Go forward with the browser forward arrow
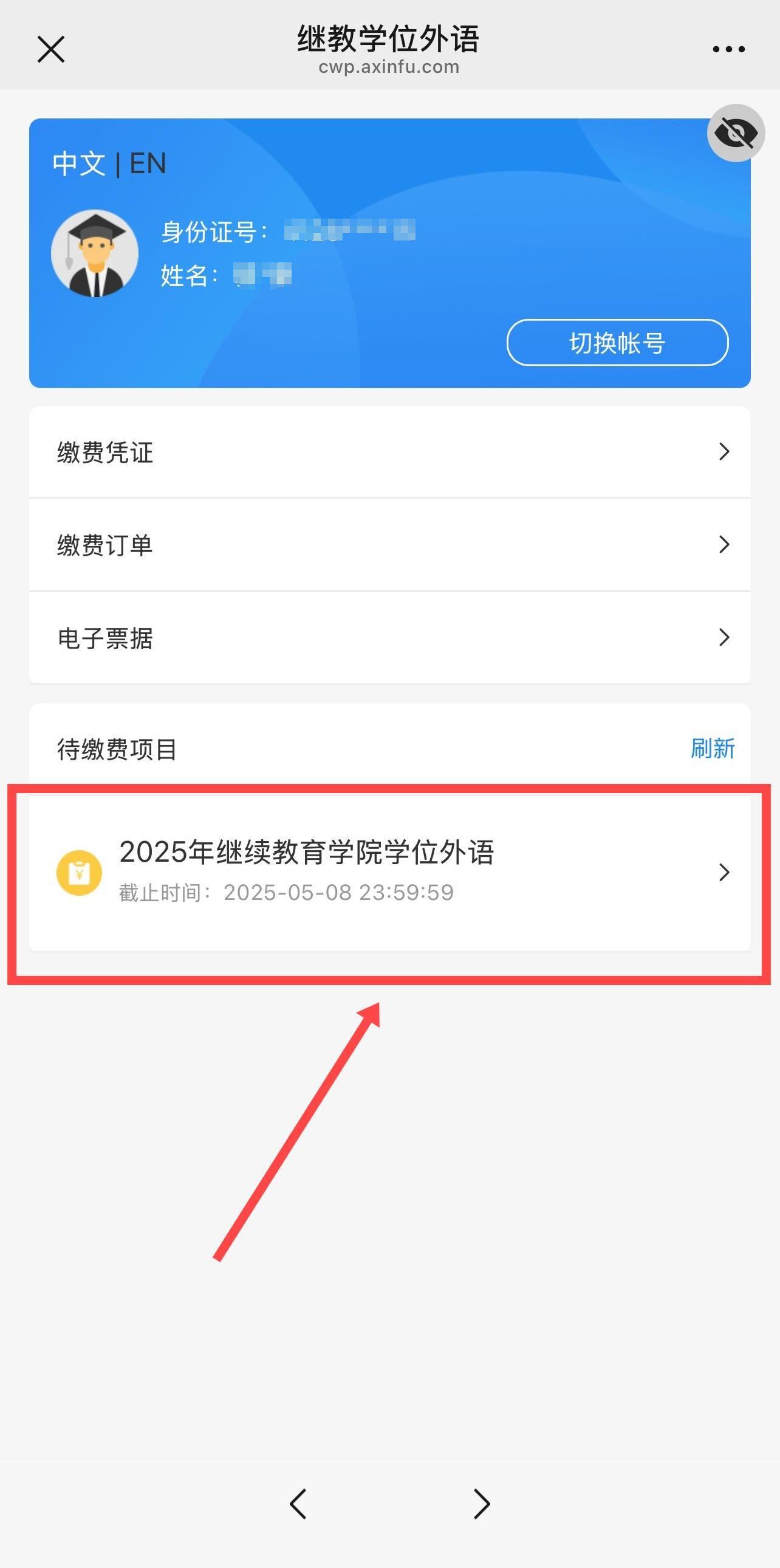 point(481,1504)
